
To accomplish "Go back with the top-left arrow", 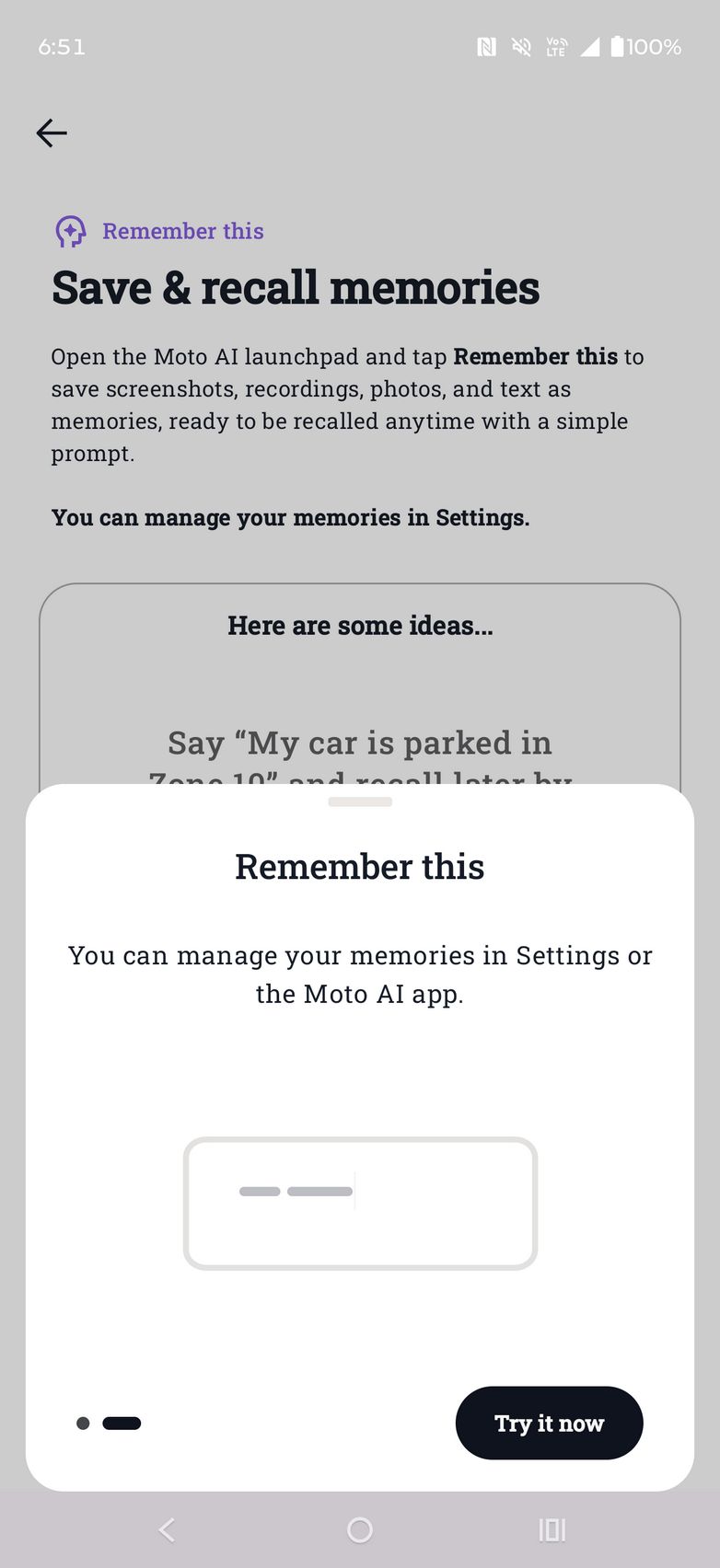I will pyautogui.click(x=52, y=133).
